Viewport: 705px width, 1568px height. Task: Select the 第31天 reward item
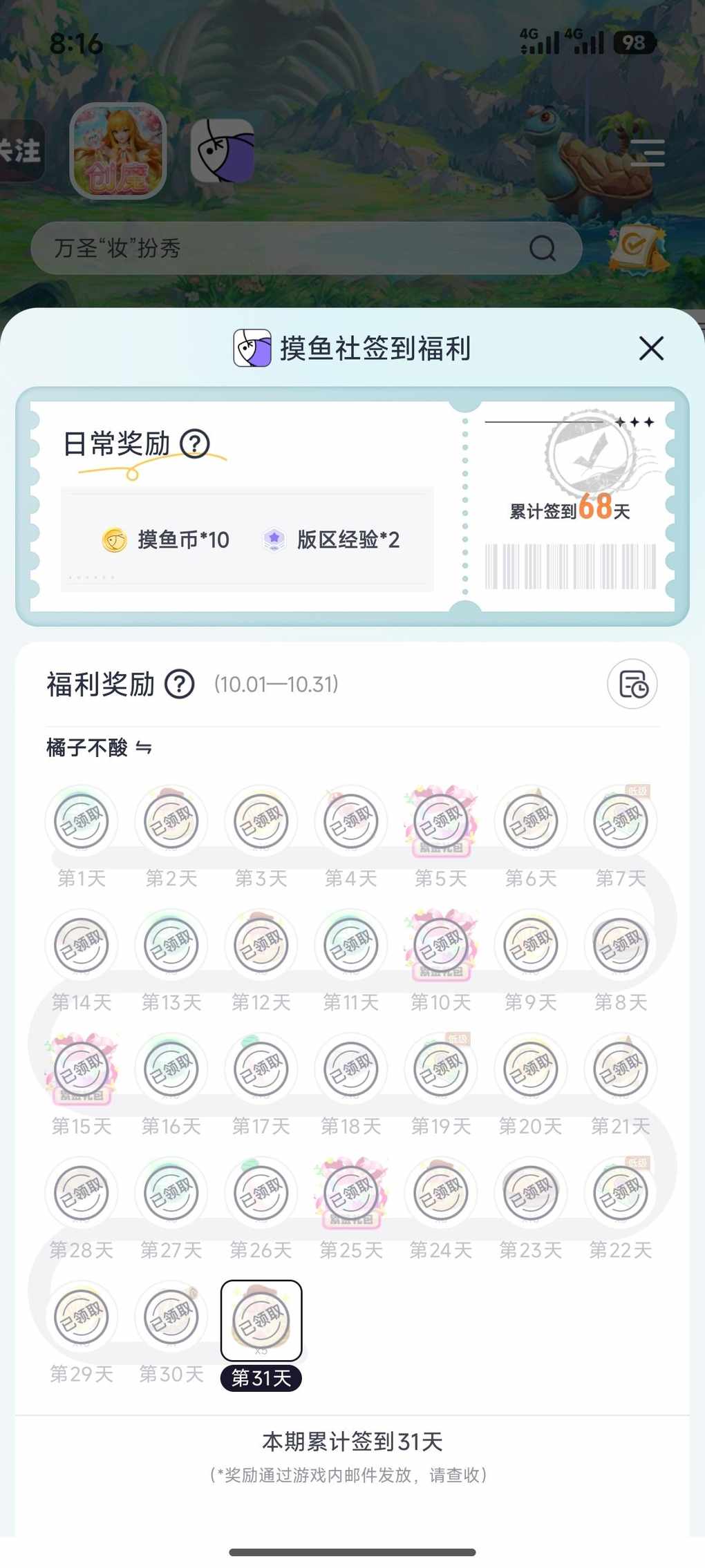(x=261, y=1321)
